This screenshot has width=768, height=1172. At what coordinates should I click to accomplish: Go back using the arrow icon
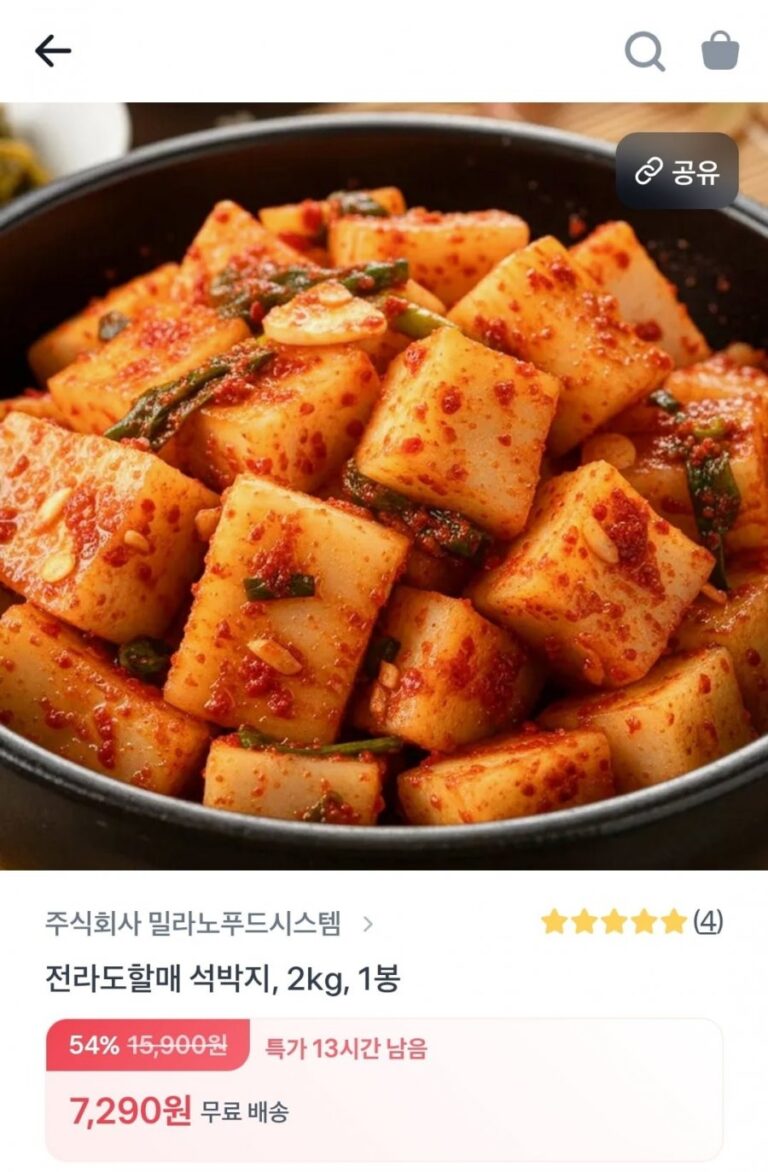pos(53,51)
